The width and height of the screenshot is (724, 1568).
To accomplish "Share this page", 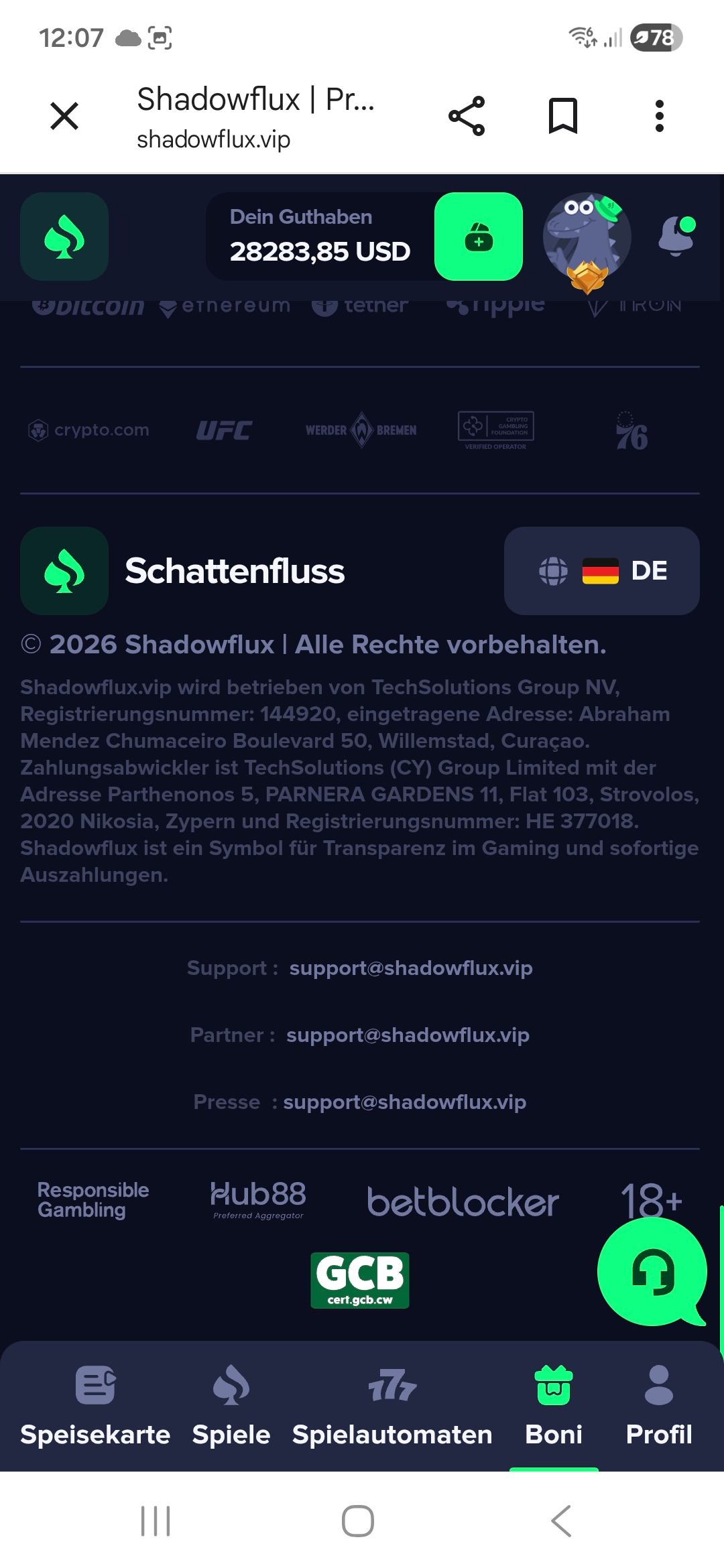I will (467, 116).
